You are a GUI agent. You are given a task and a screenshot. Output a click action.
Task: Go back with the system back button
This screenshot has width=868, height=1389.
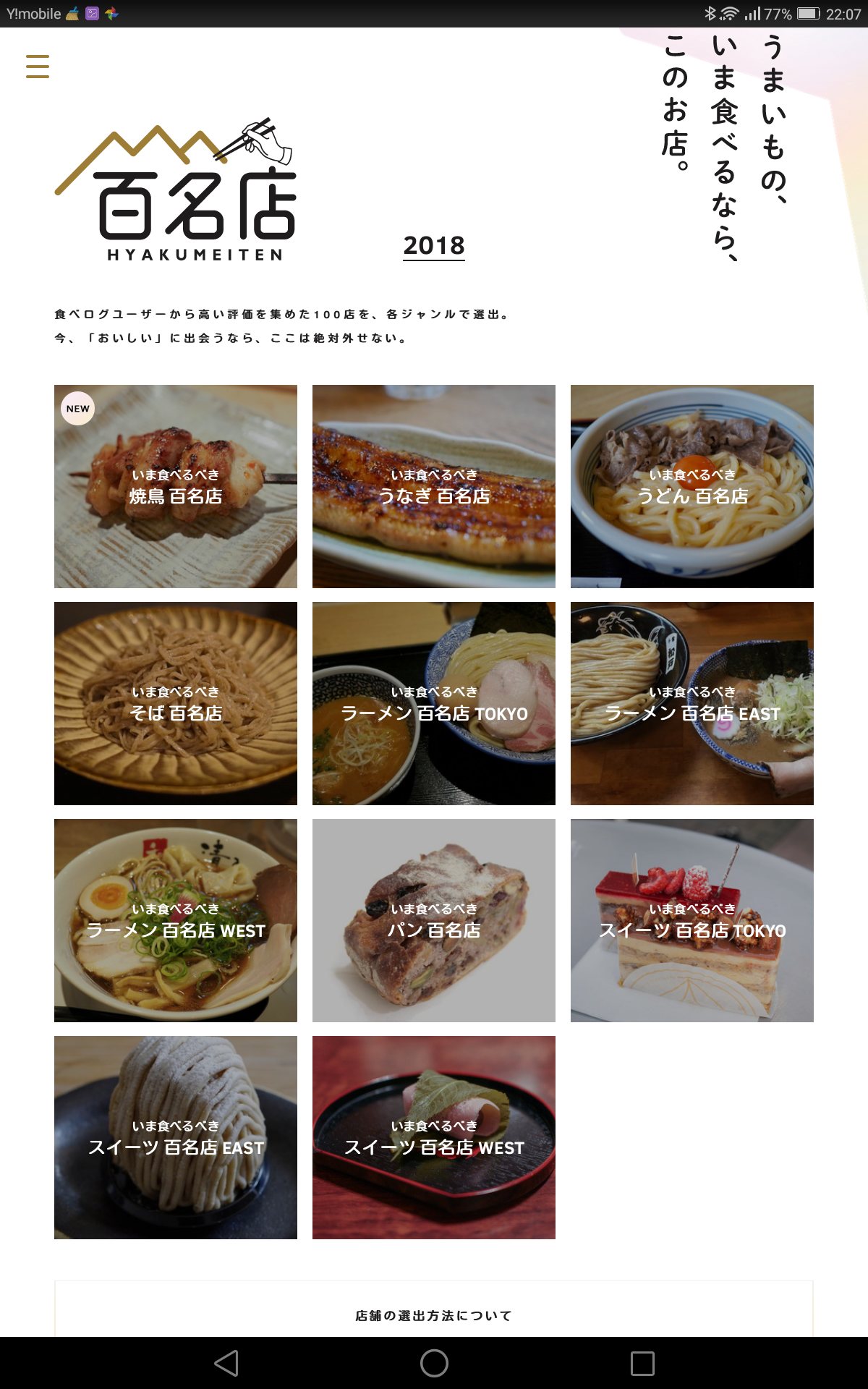(x=226, y=1363)
